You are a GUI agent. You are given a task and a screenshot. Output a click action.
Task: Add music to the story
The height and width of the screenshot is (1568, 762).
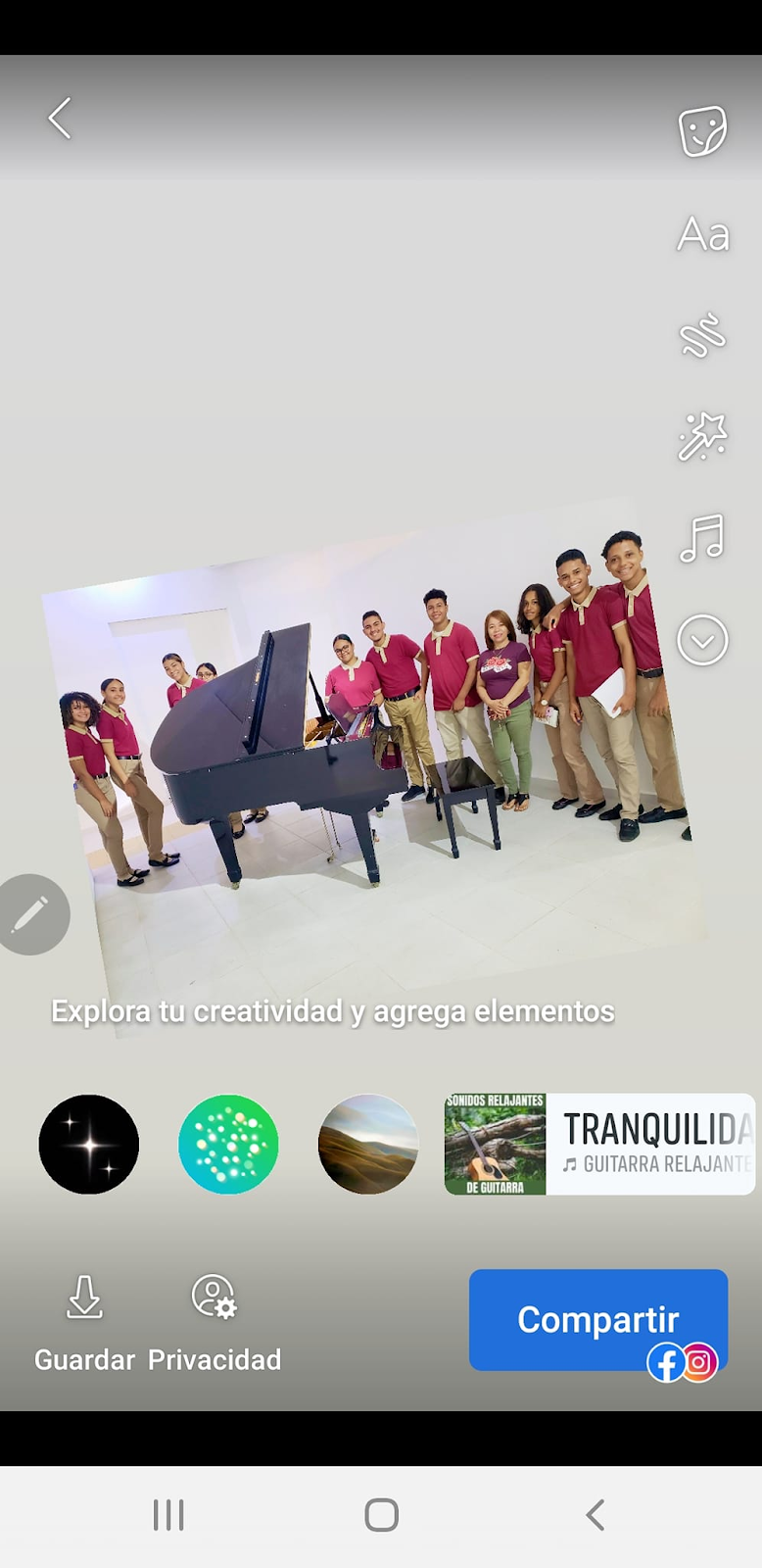coord(702,538)
